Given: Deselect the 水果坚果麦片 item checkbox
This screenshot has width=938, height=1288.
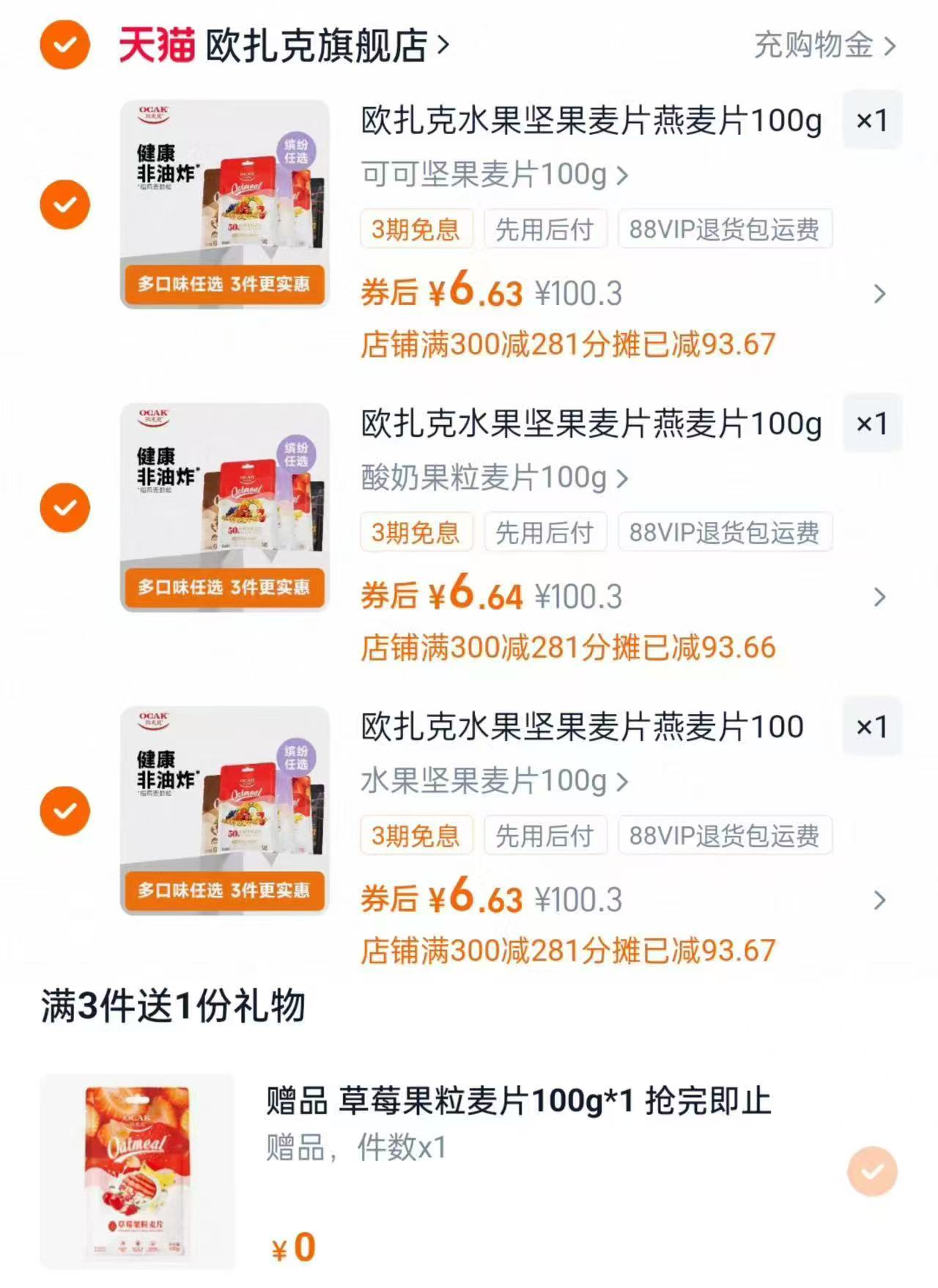Looking at the screenshot, I should point(64,810).
